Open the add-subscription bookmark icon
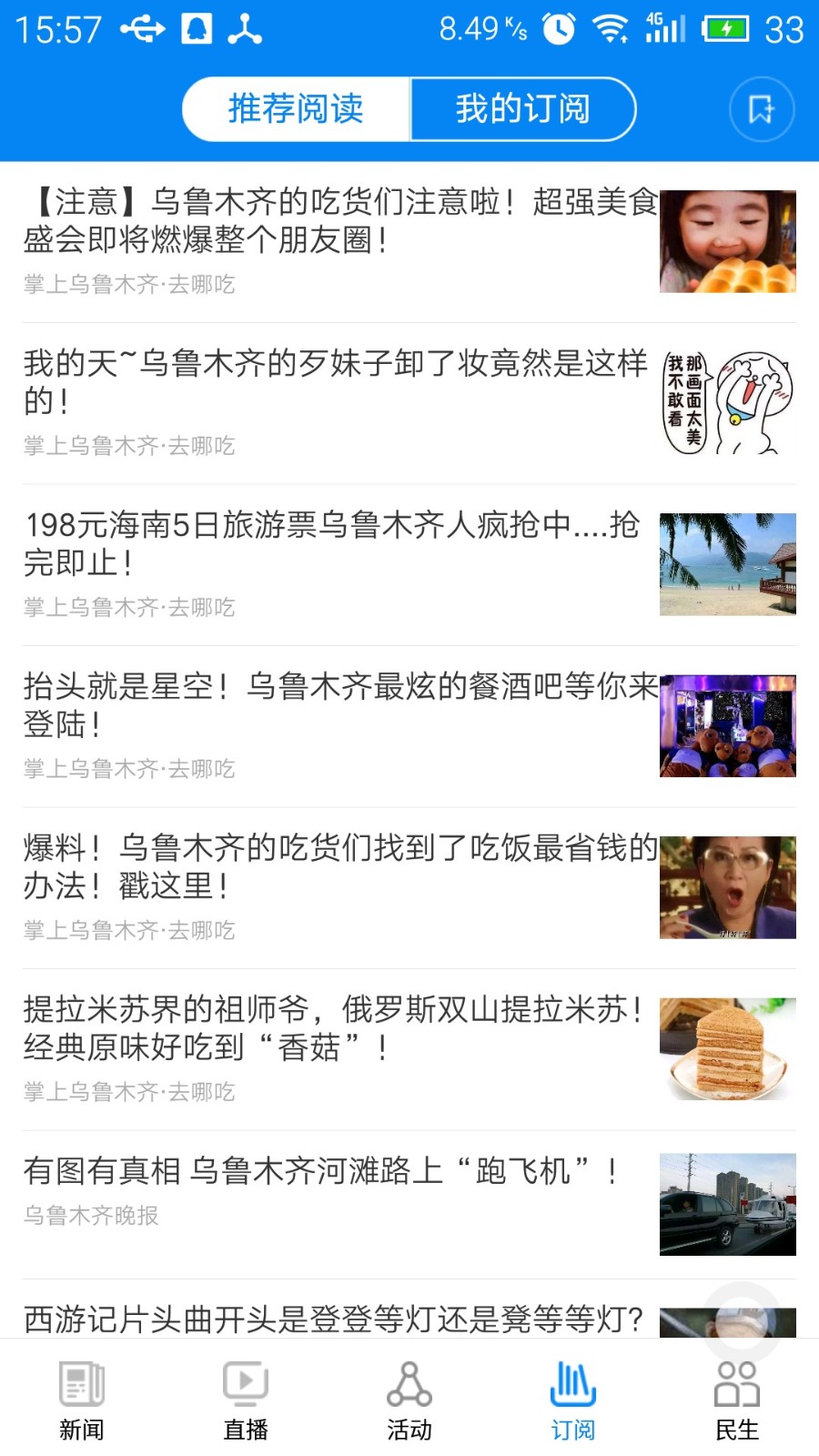819x1456 pixels. coord(762,109)
